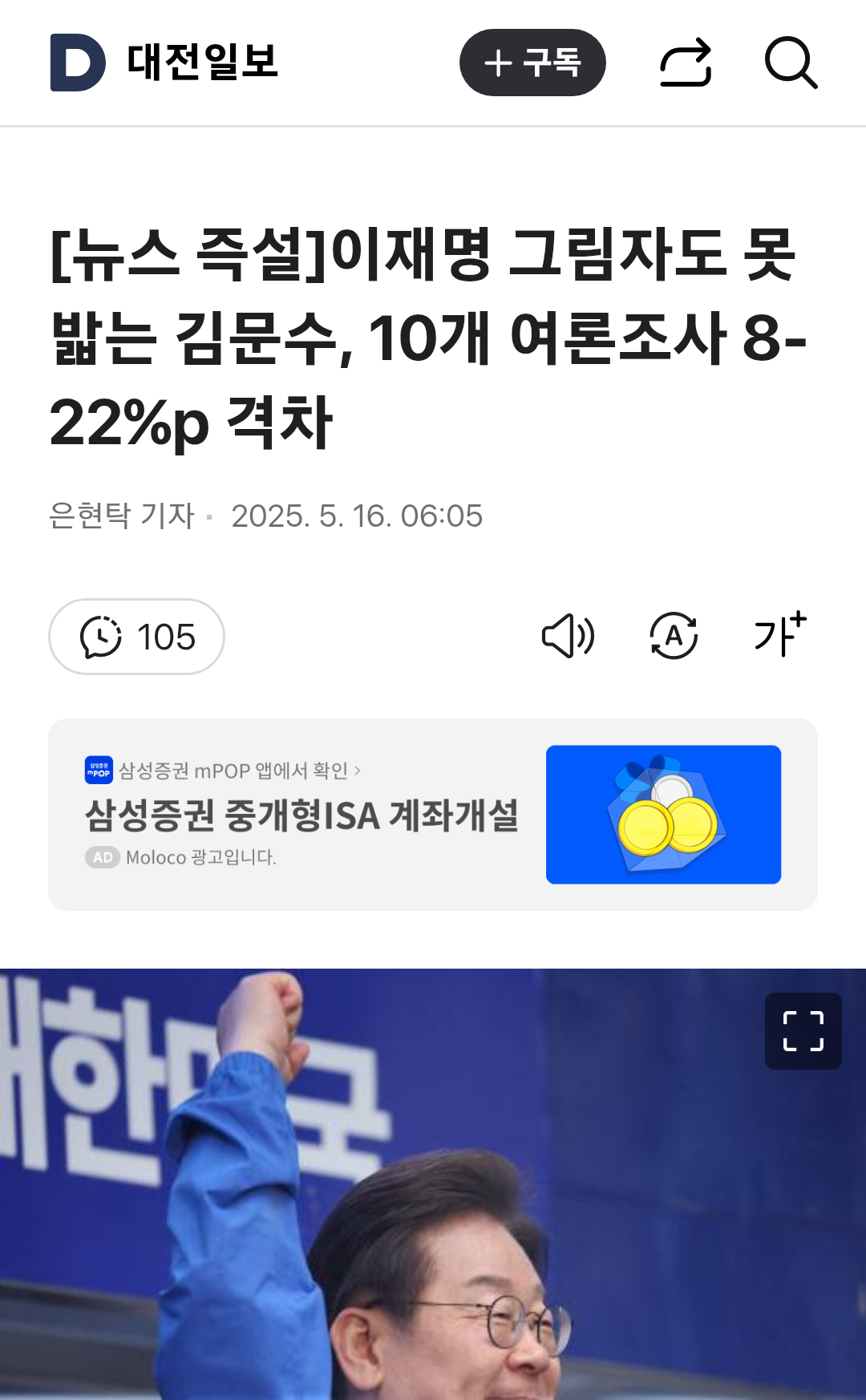Expand article photo to fullscreen
The width and height of the screenshot is (866, 1400).
pos(803,1031)
